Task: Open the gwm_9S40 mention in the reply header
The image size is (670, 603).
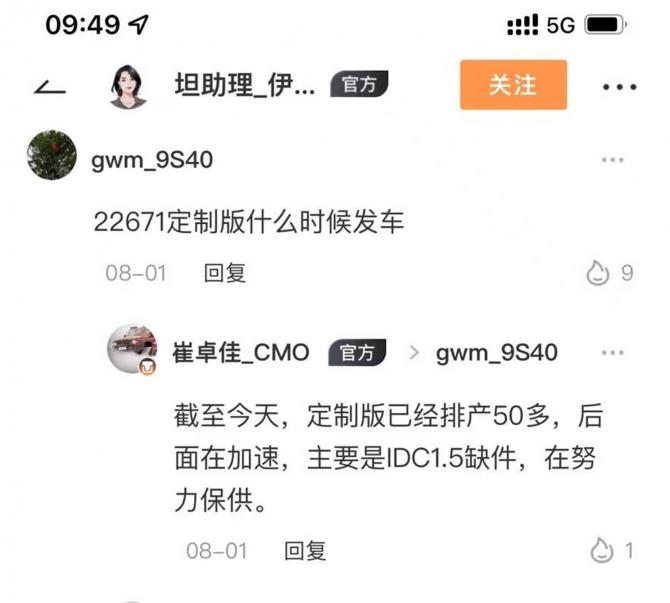Action: (497, 353)
